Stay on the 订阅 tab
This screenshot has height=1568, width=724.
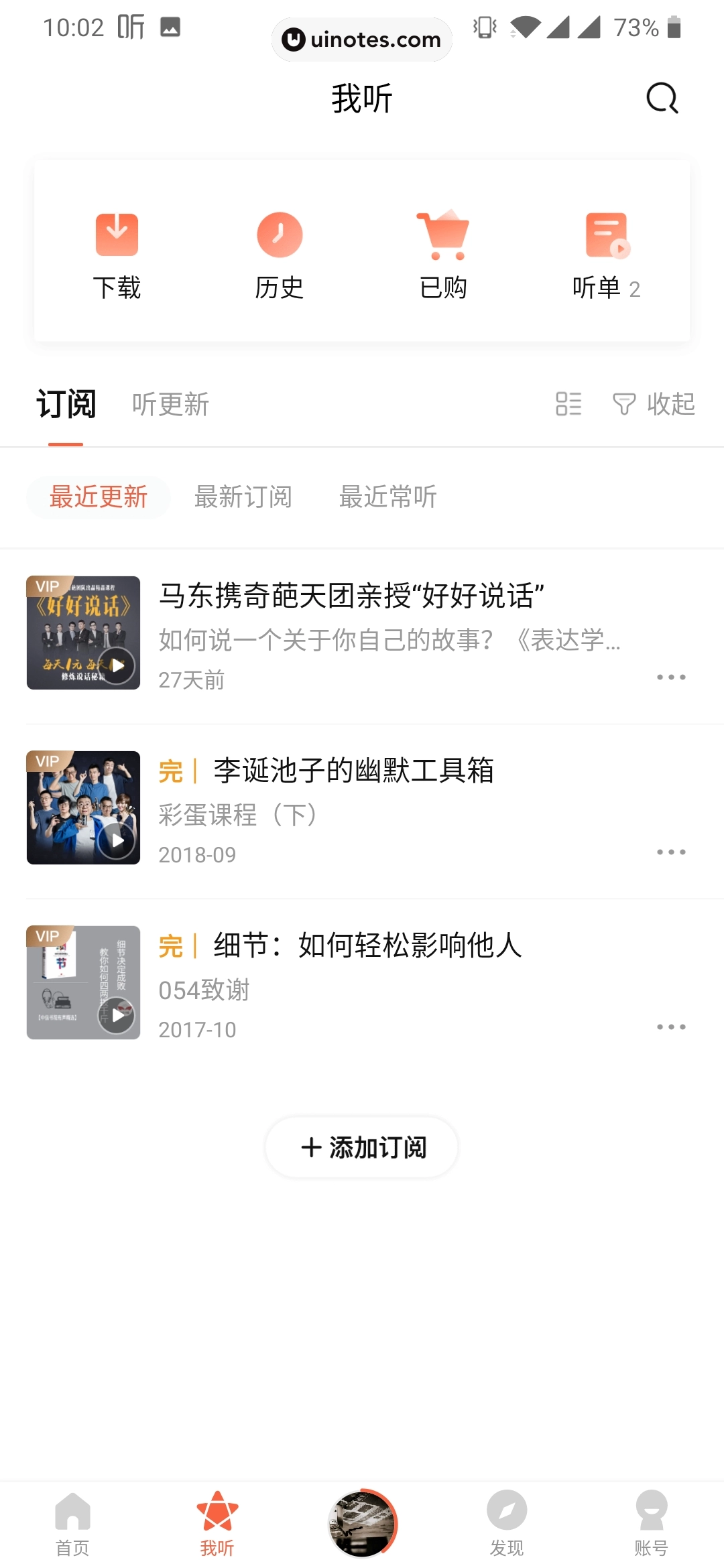click(x=66, y=403)
